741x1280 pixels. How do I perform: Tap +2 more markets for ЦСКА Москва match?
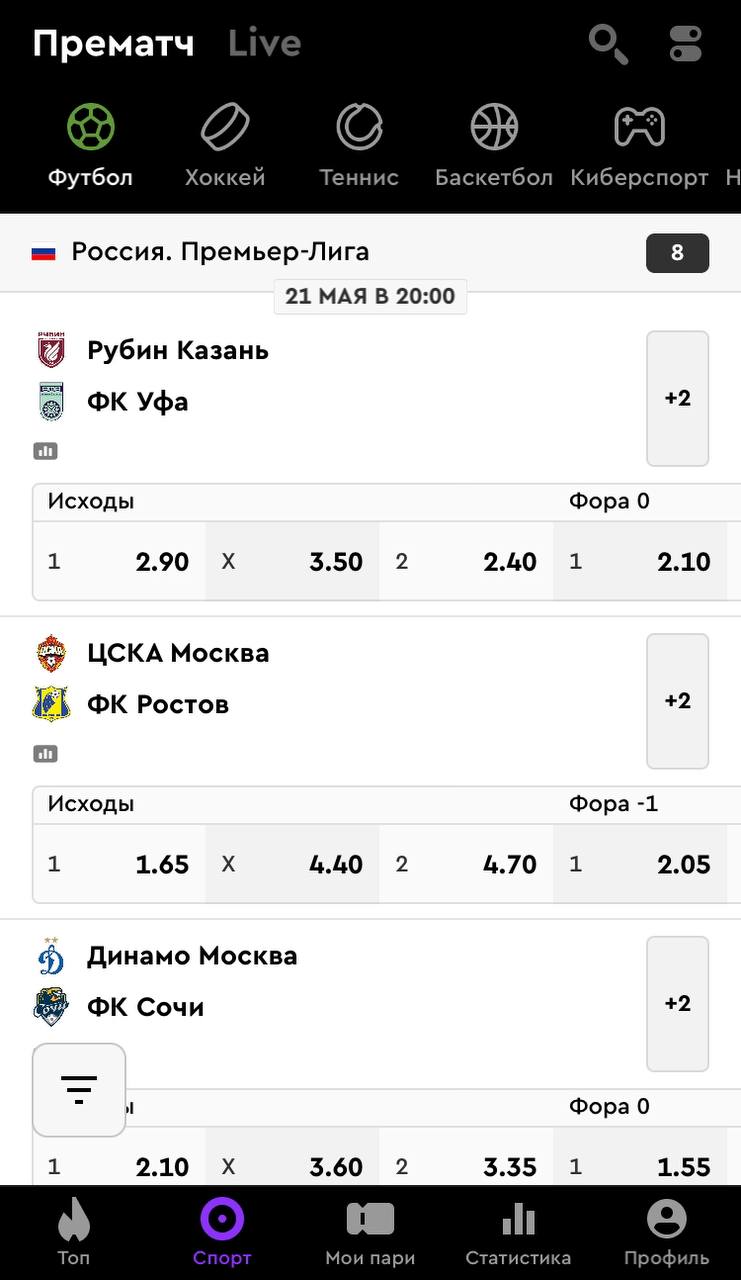pos(677,701)
